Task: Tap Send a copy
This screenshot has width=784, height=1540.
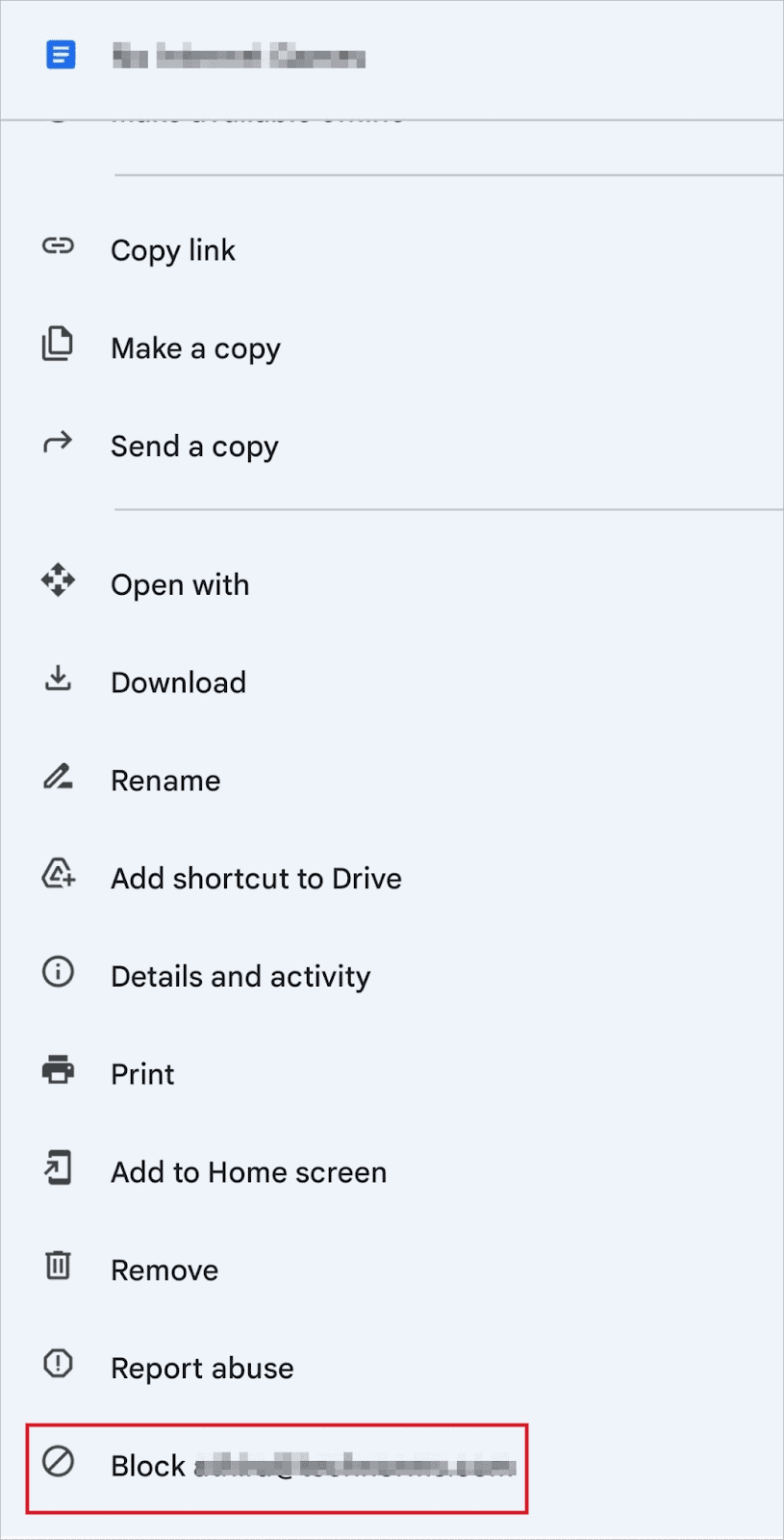Action: pyautogui.click(x=392, y=447)
